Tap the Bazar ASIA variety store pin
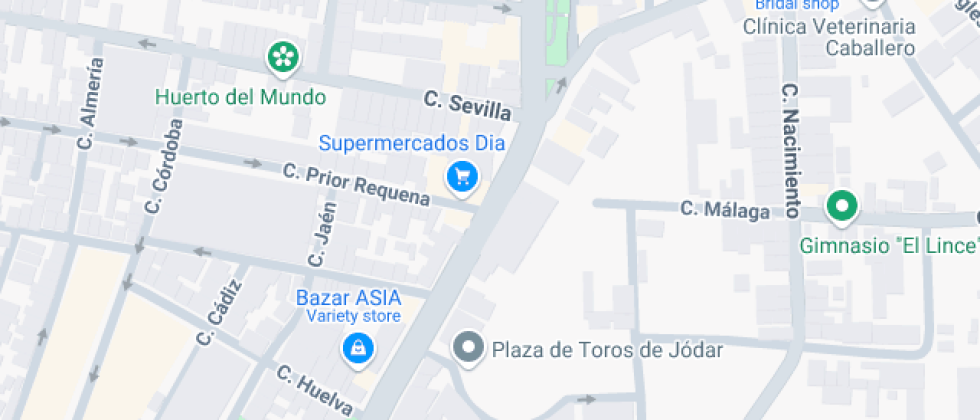 pos(357,347)
